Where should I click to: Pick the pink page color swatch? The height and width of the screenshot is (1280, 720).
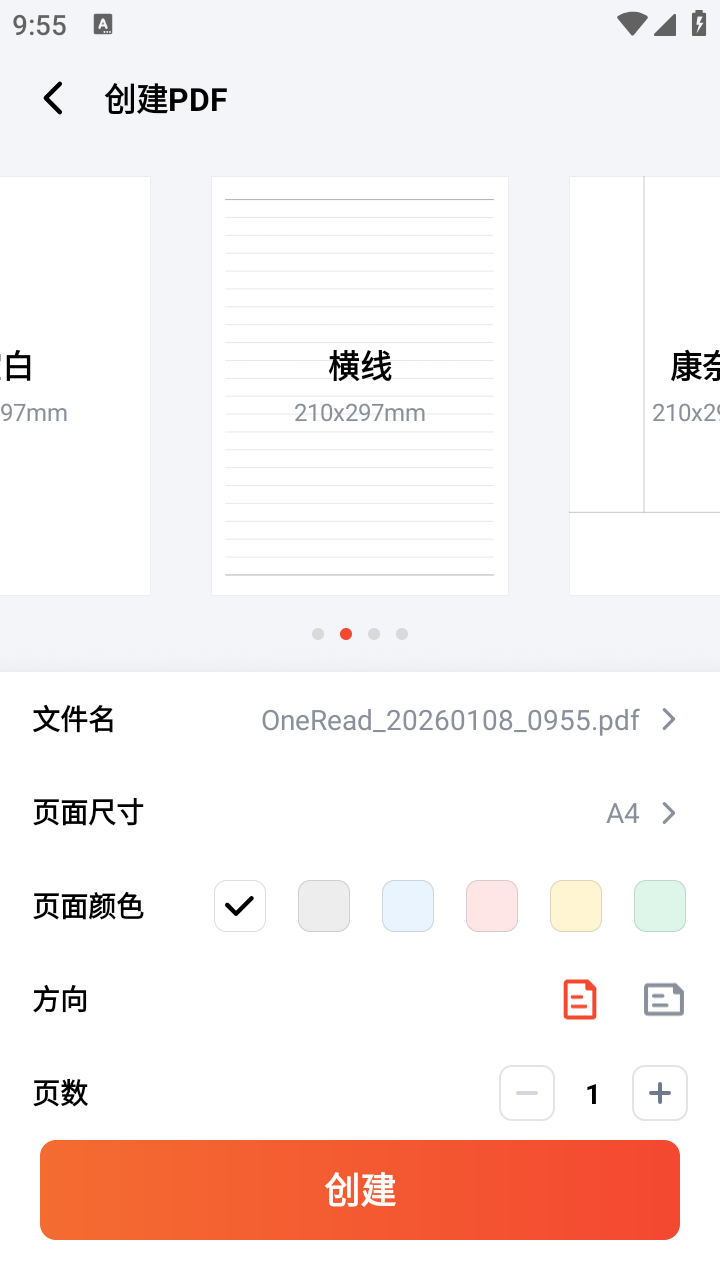[491, 905]
